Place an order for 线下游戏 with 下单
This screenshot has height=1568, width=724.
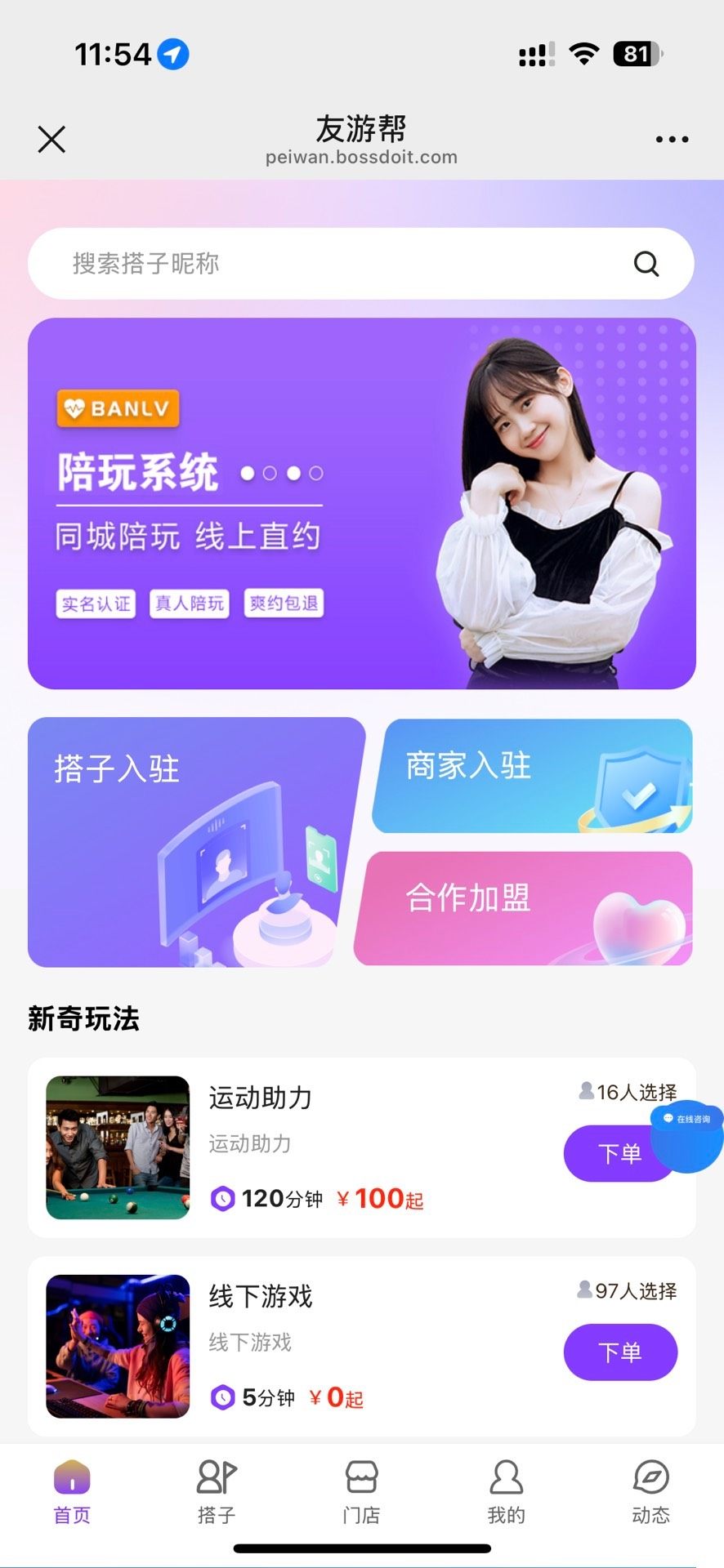pyautogui.click(x=620, y=1352)
